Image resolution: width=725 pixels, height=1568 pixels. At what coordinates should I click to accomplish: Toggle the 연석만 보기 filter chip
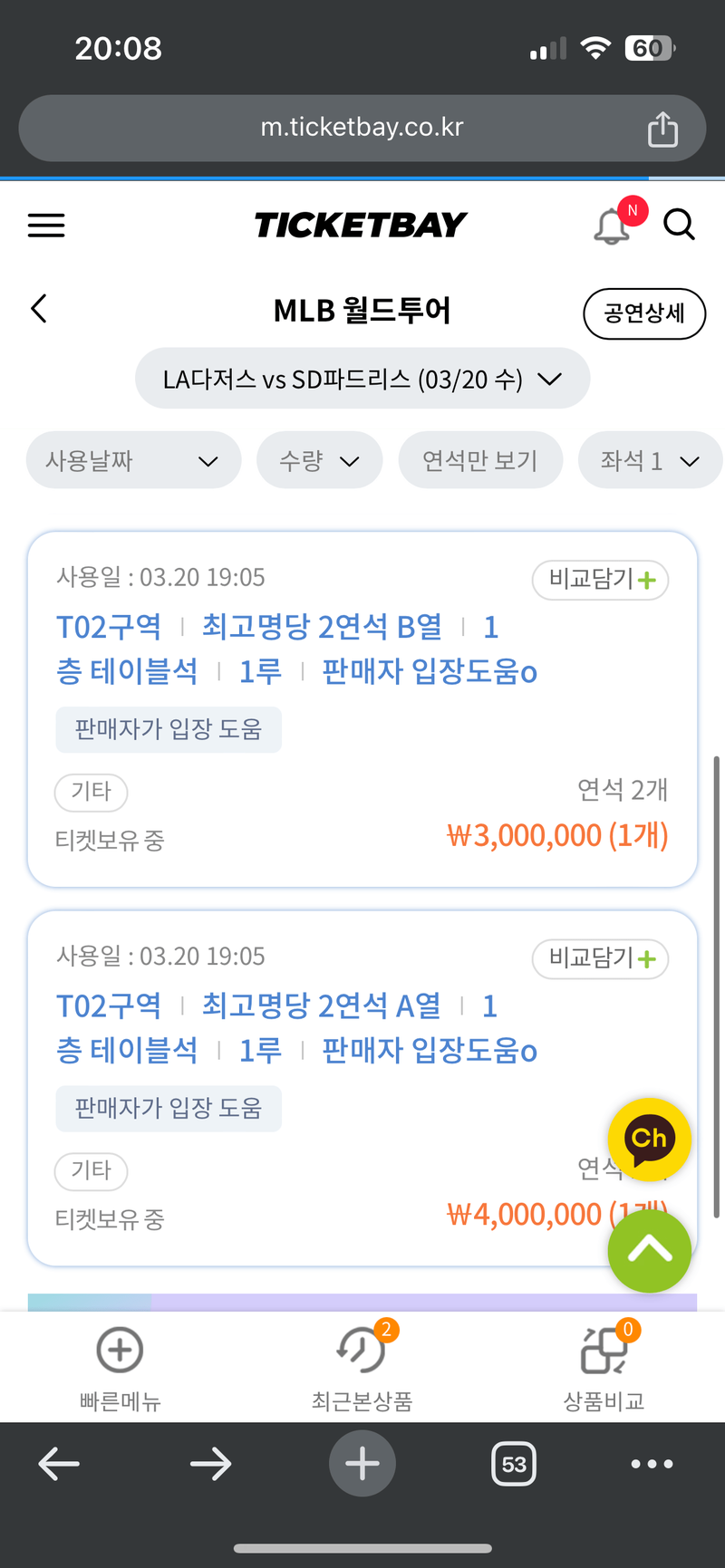pyautogui.click(x=480, y=461)
